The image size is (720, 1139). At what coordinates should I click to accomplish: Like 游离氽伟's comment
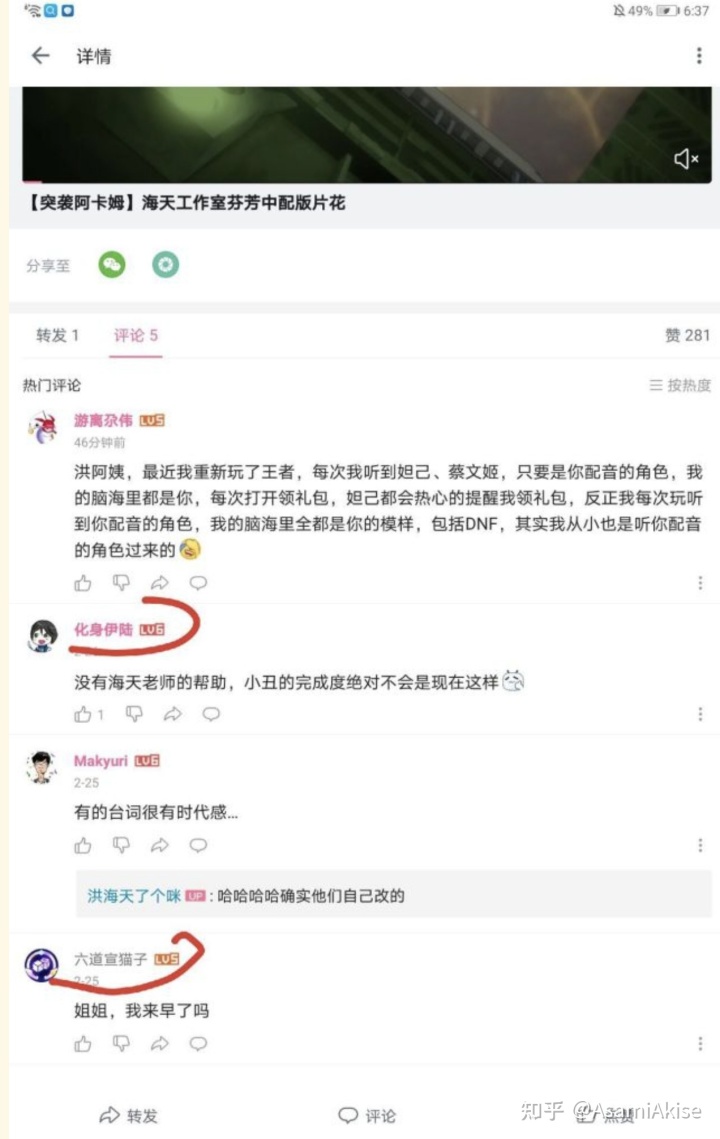[83, 582]
